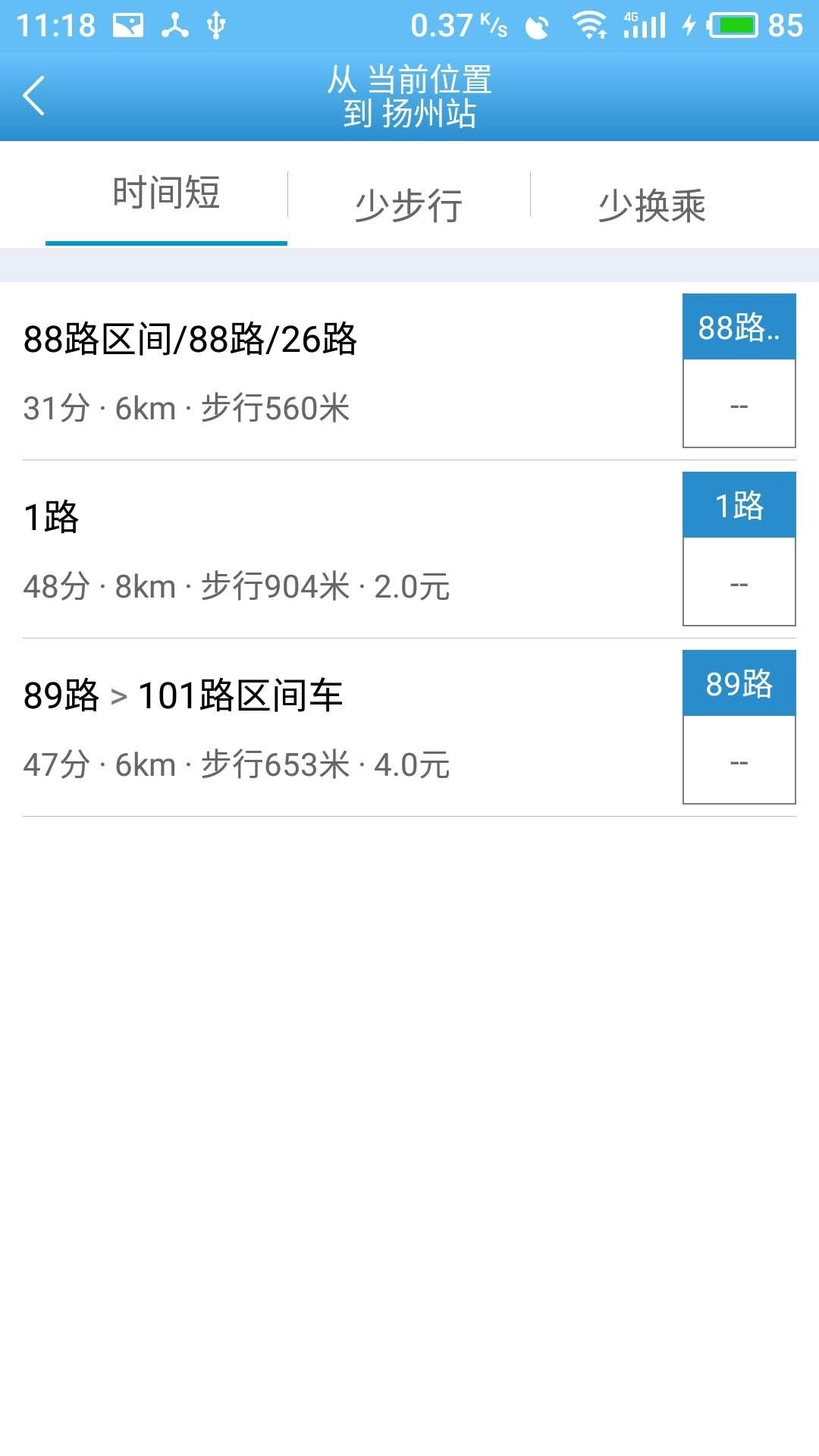819x1456 pixels.
Task: Tap the alarm clock status icon
Action: click(x=535, y=25)
